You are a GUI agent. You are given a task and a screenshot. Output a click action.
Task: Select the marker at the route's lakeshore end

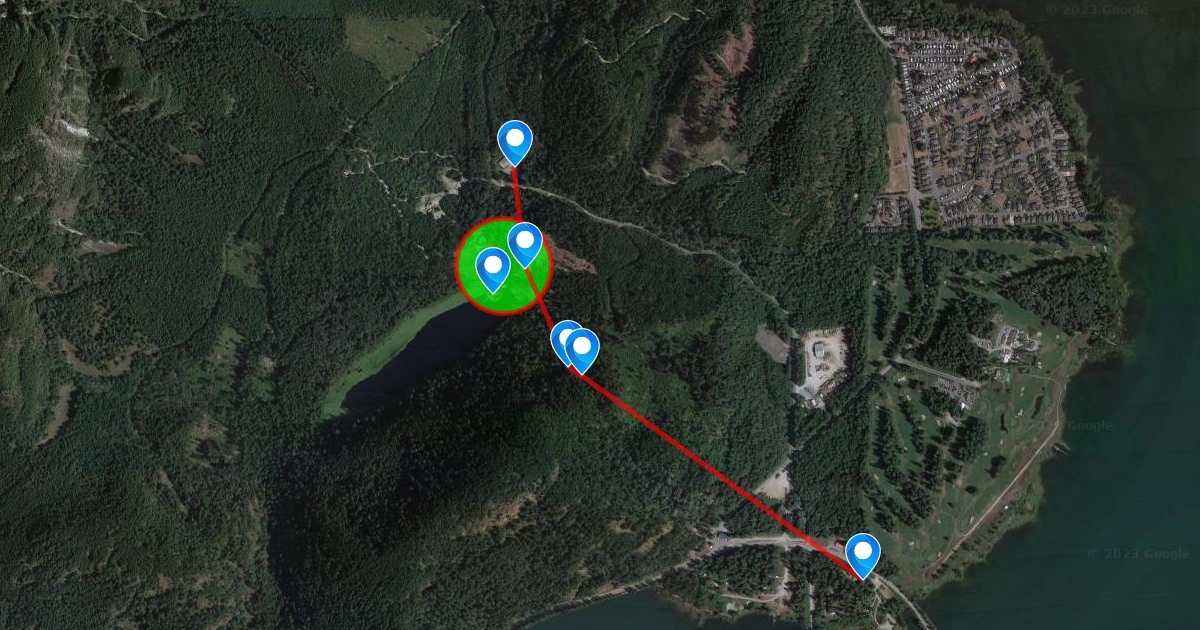(862, 553)
